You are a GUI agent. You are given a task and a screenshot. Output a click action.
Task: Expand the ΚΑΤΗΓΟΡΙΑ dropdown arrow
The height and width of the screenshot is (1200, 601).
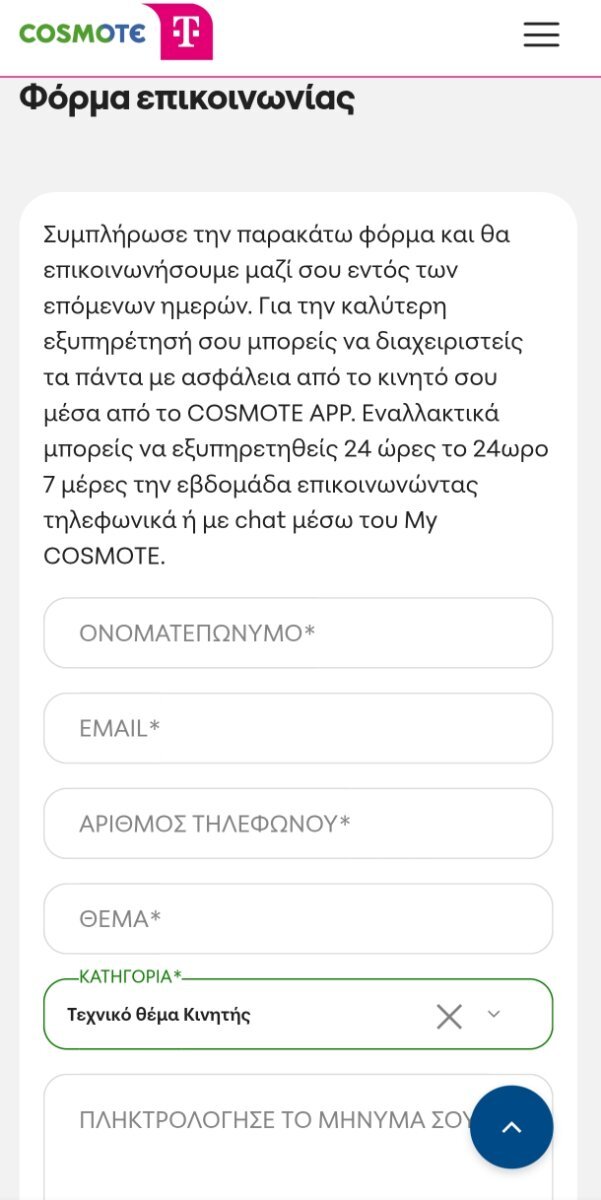493,1015
